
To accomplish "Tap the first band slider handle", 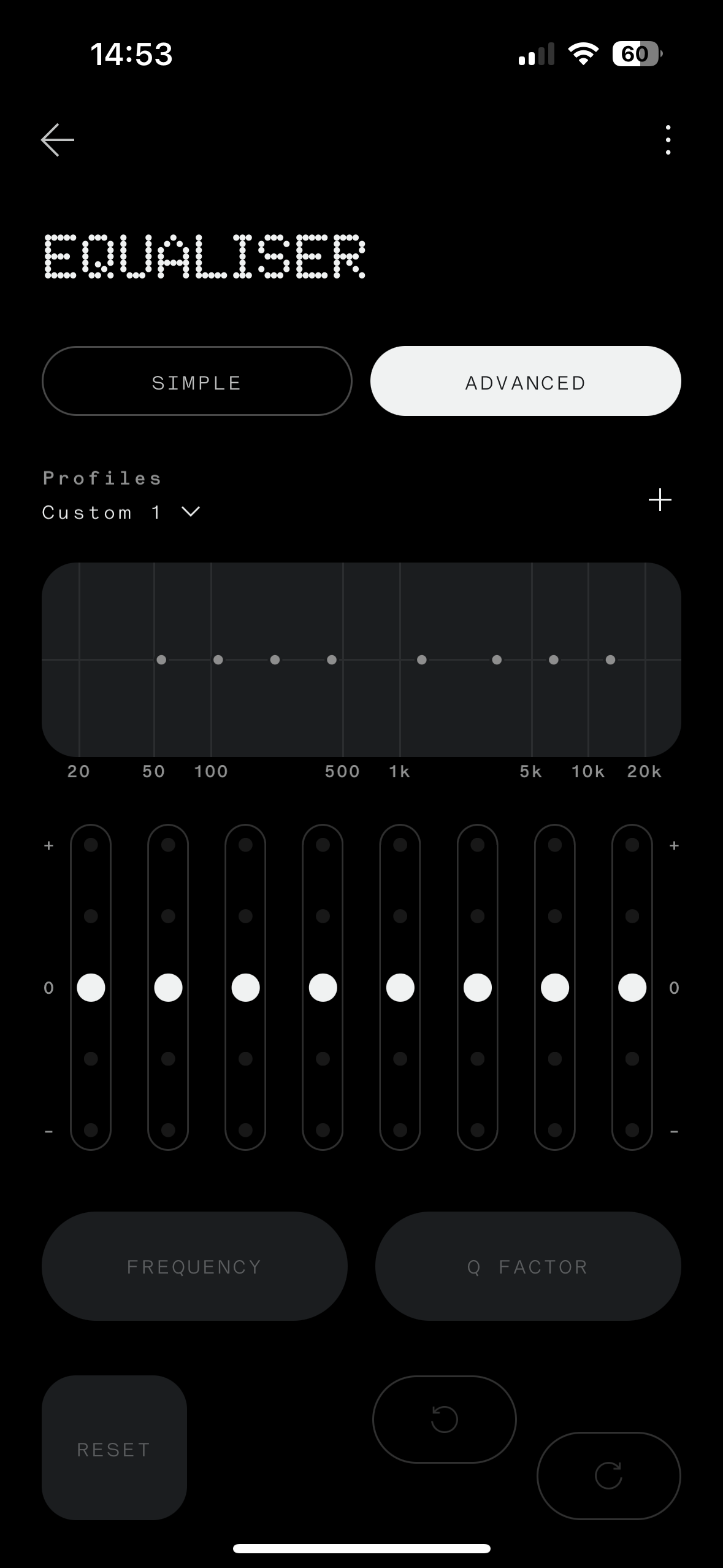I will (91, 988).
